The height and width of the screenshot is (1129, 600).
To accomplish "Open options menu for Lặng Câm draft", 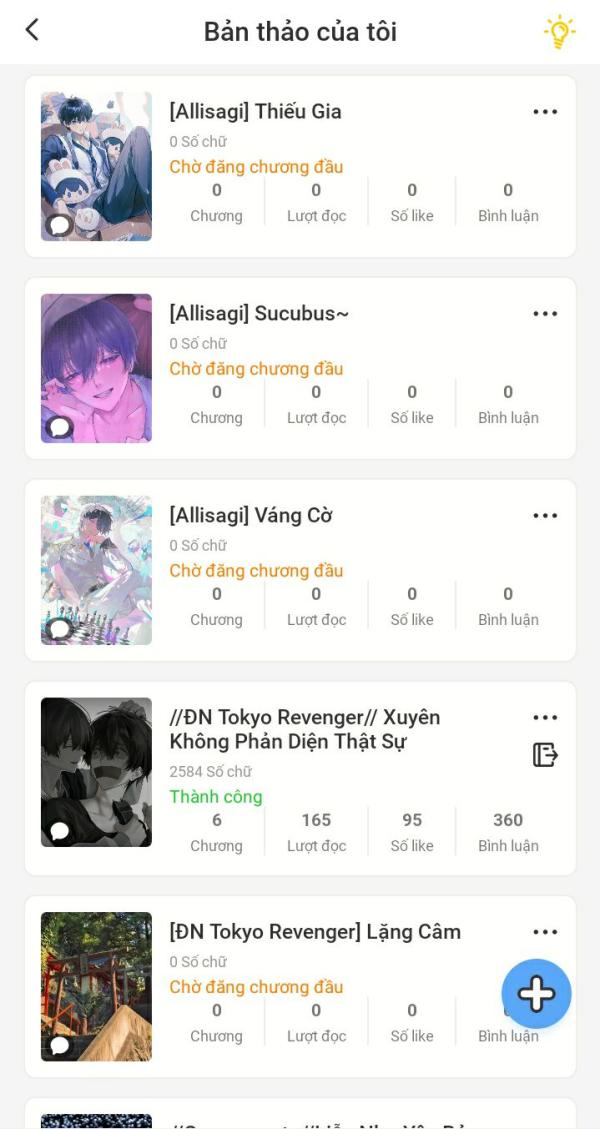I will pyautogui.click(x=545, y=932).
